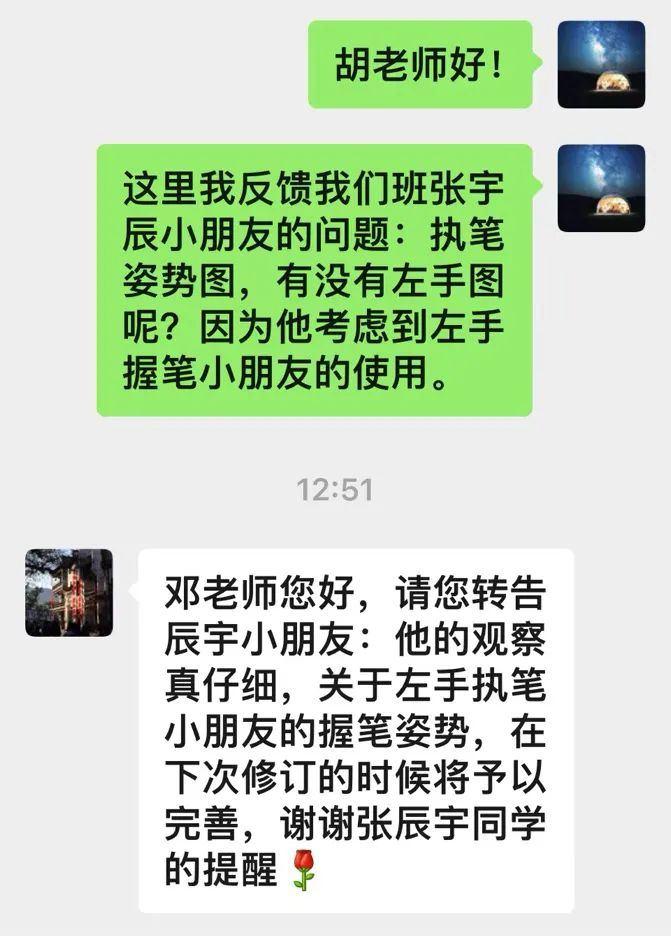671x936 pixels.
Task: Open 胡老师's avatar beside the reply message
Action: 69,593
